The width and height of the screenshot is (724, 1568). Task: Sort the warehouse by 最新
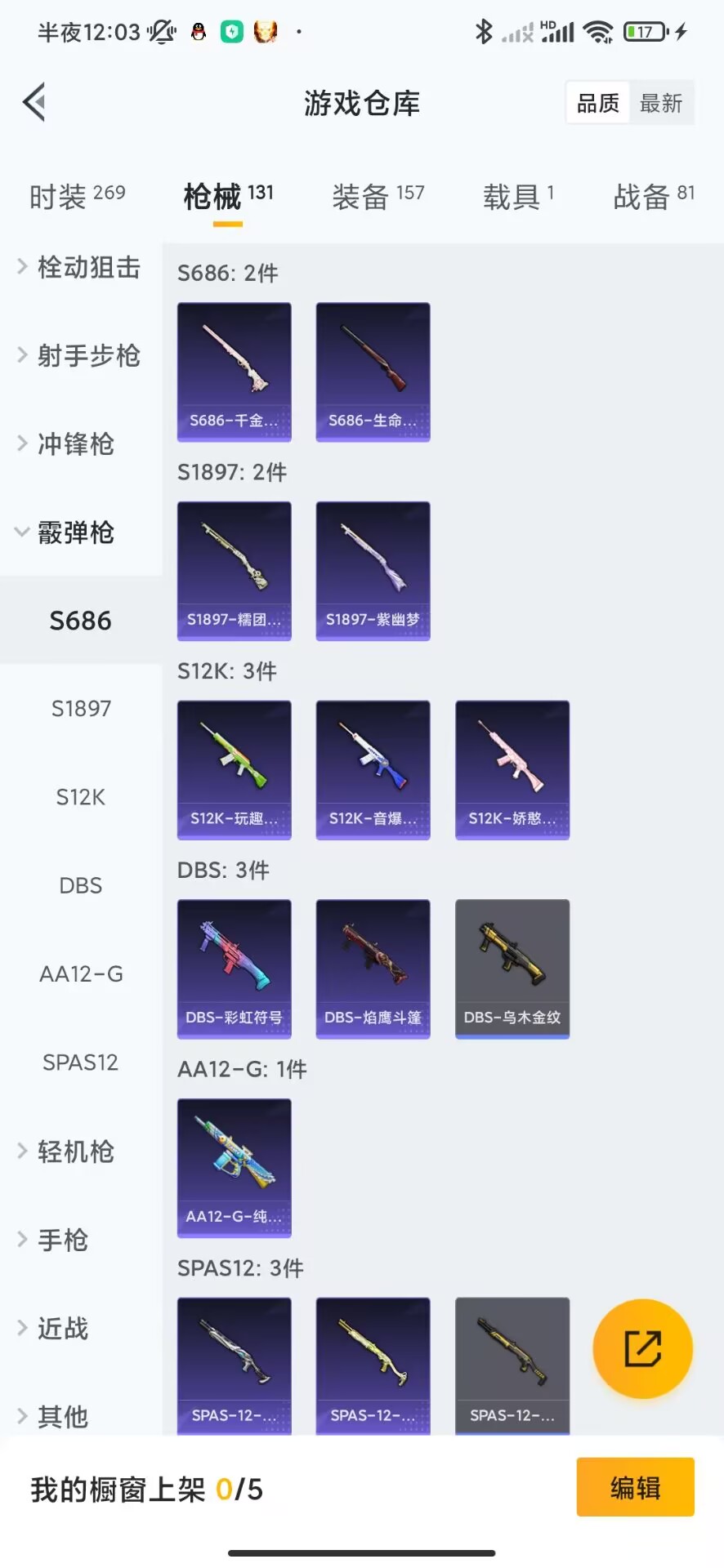pos(661,103)
